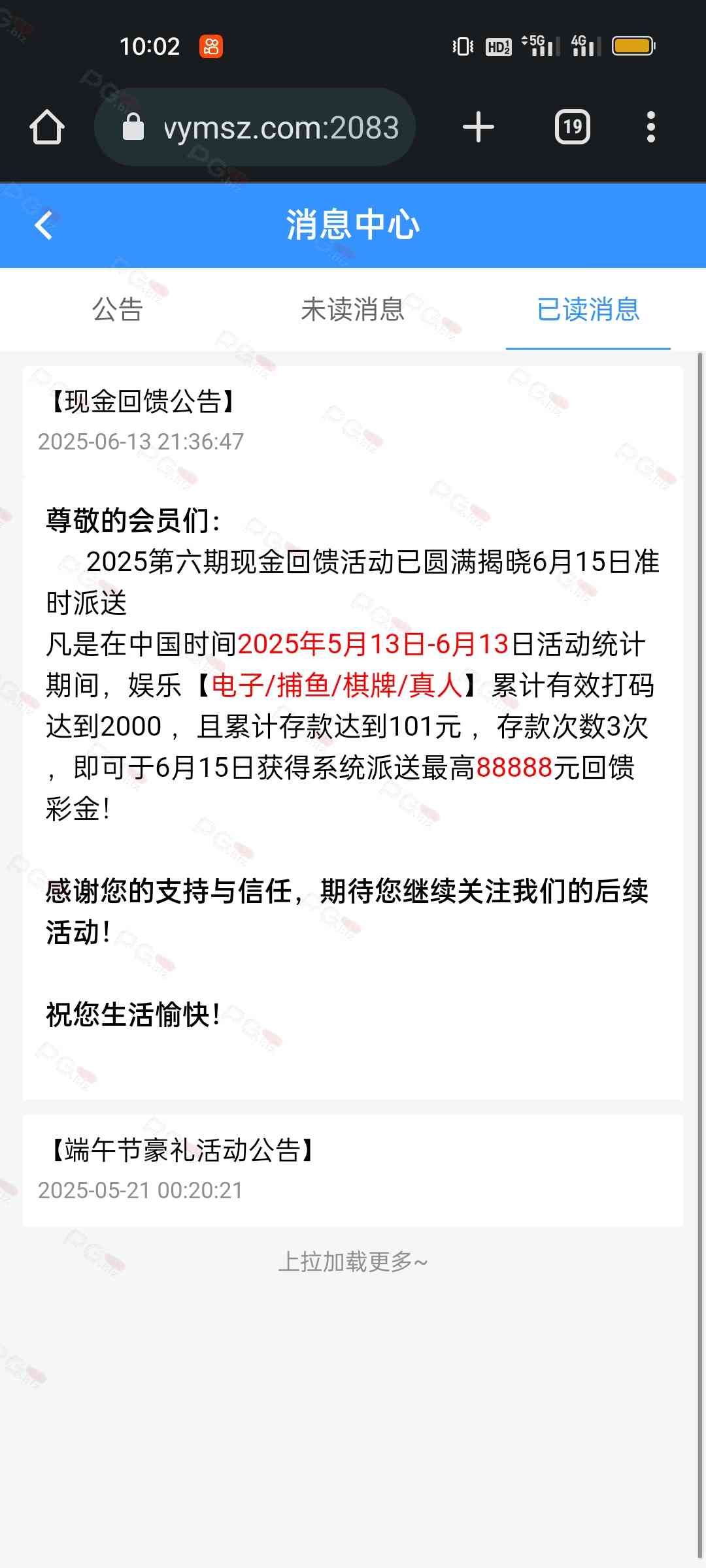Open the 端午节豪礼活动公告 message
The height and width of the screenshot is (1568, 706).
pyautogui.click(x=353, y=1170)
